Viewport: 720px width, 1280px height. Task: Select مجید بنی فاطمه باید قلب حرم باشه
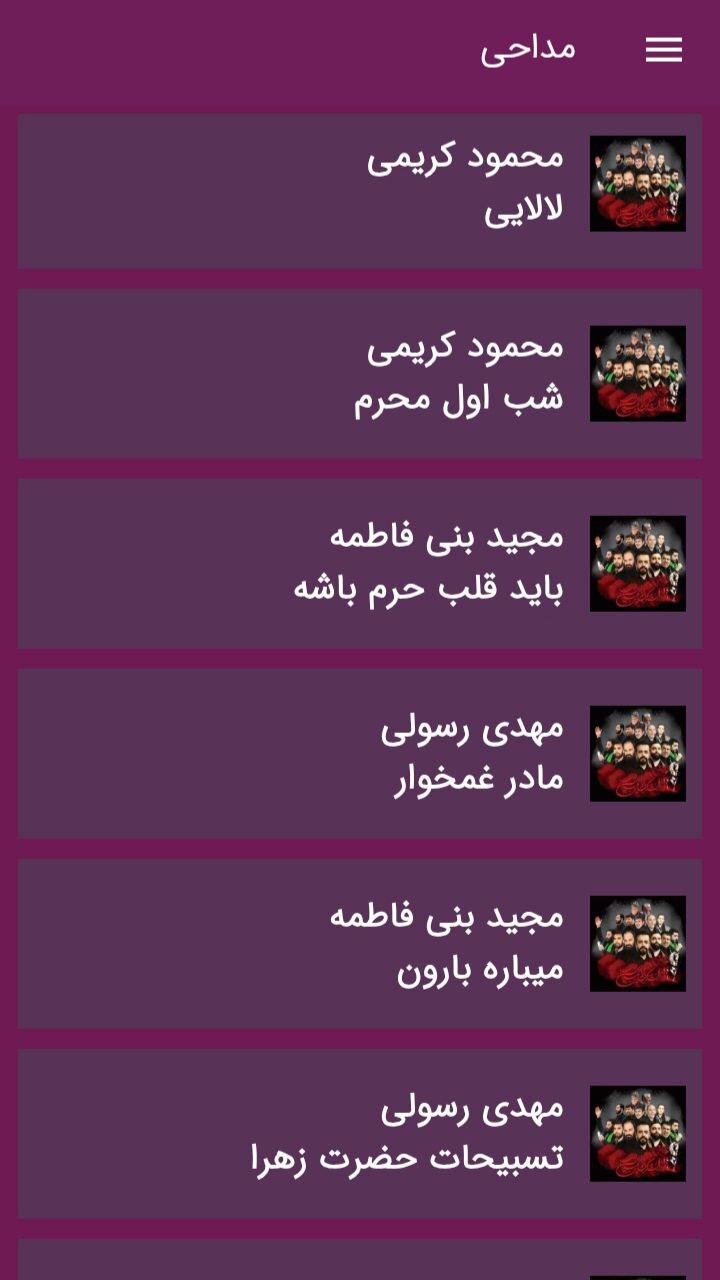pyautogui.click(x=360, y=563)
